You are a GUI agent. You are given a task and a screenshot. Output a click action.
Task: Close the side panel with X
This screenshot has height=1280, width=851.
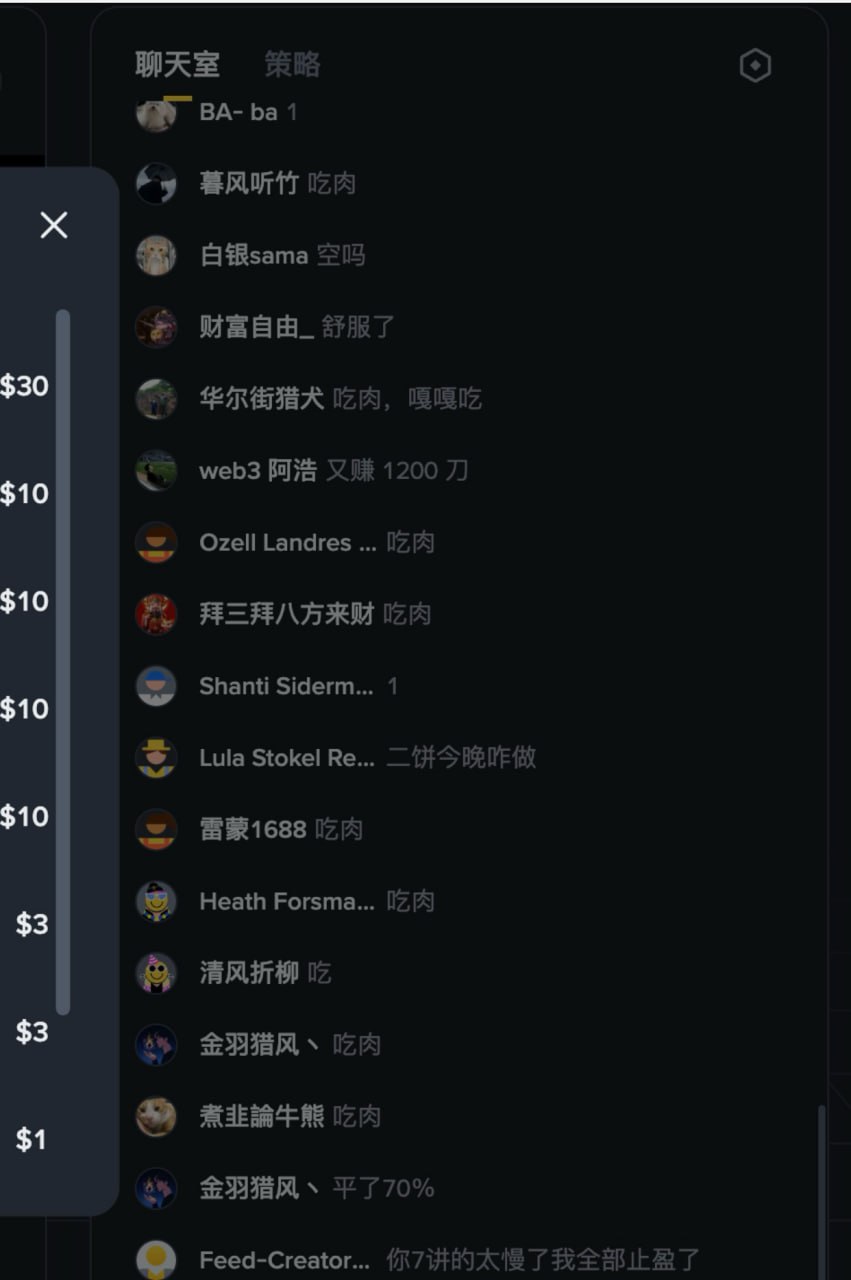point(54,226)
